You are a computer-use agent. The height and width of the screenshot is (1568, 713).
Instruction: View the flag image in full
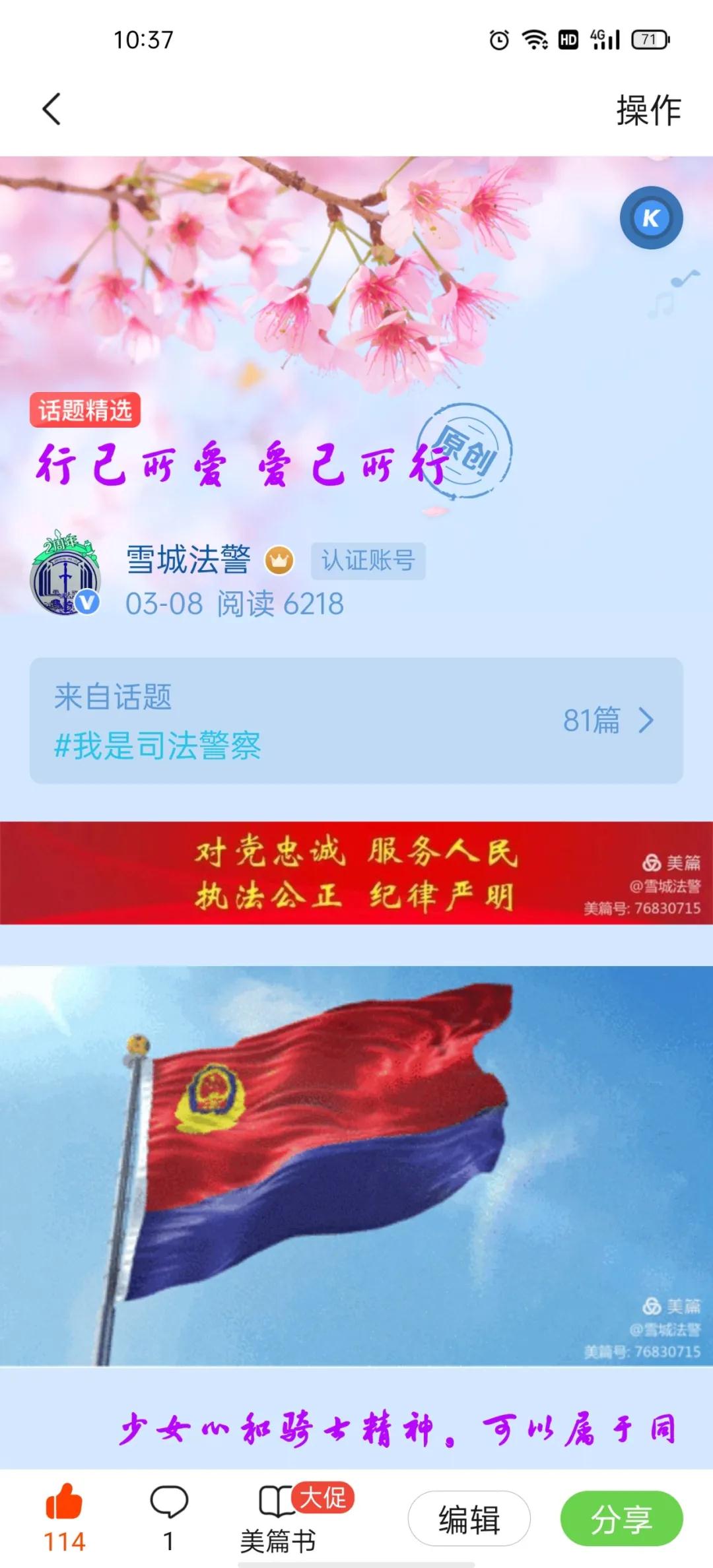tap(356, 1165)
